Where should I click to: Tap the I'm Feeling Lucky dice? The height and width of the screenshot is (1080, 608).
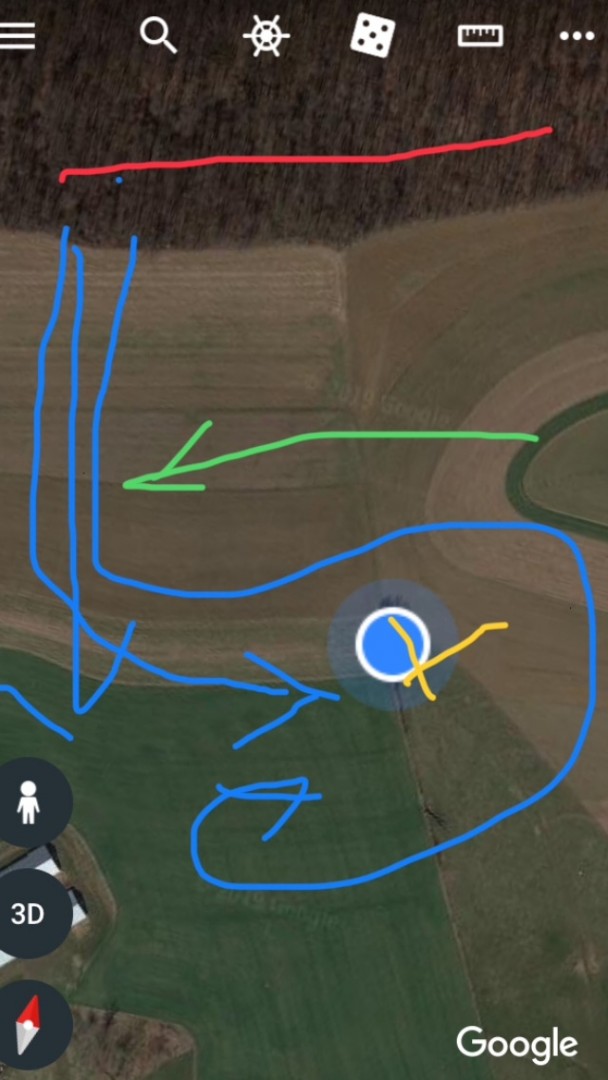(372, 36)
